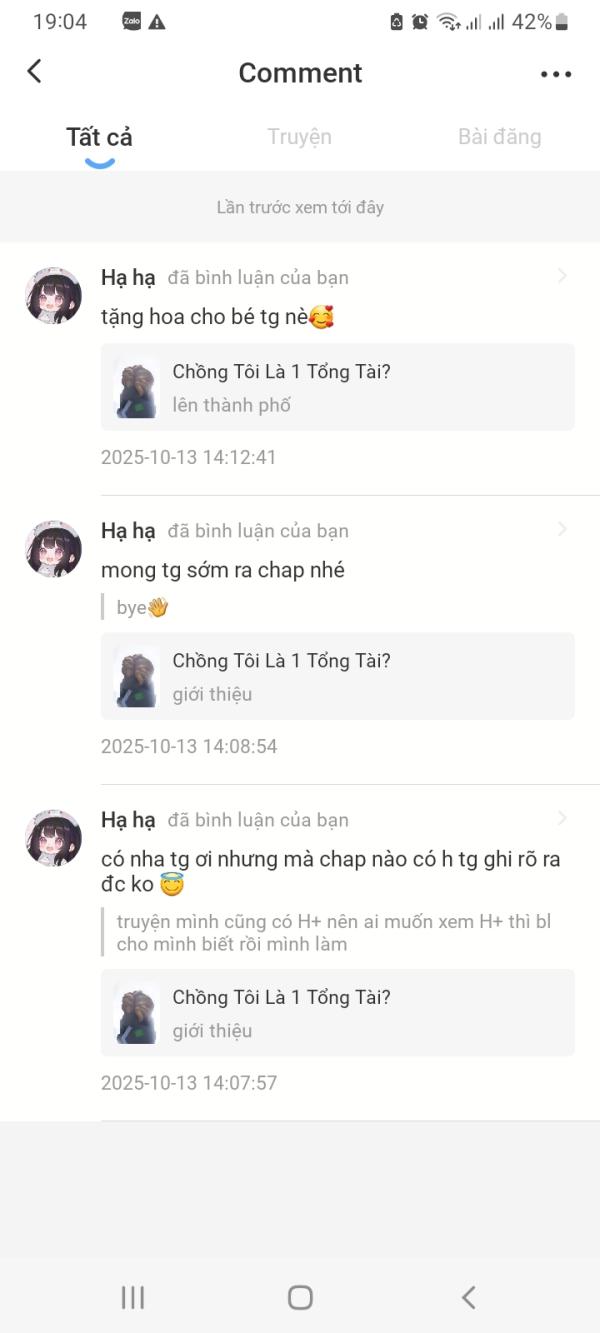600x1333 pixels.
Task: Open story card dated 2025-10-13 14:08:54
Action: pos(338,676)
